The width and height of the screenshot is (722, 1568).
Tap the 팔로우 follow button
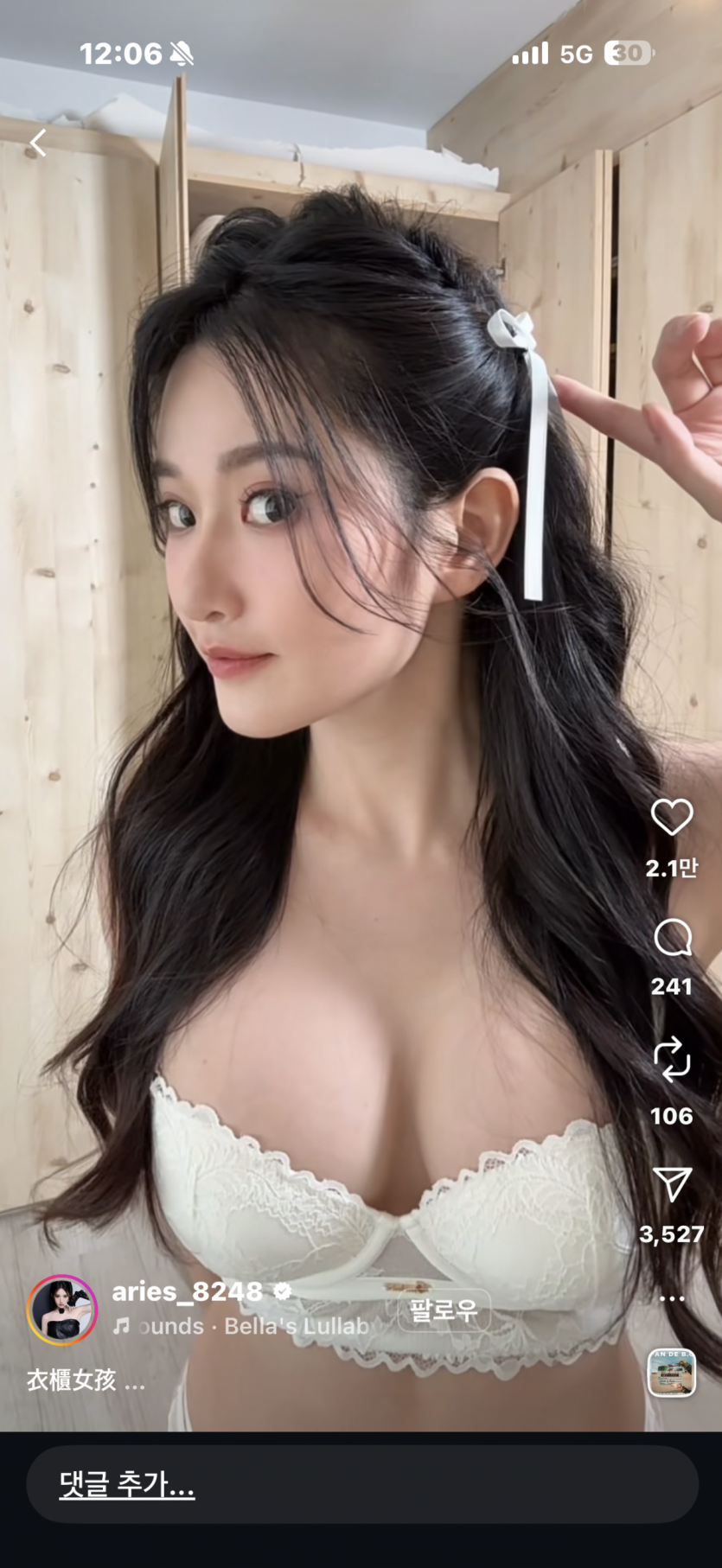(x=444, y=1310)
